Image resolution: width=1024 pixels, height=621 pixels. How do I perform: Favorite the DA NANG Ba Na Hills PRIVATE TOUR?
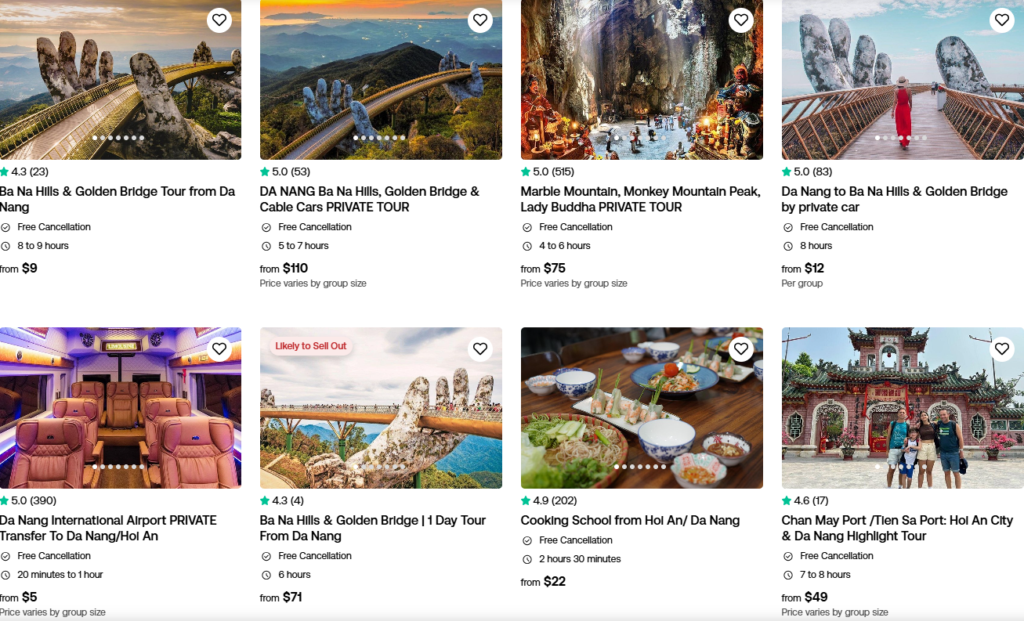(480, 20)
